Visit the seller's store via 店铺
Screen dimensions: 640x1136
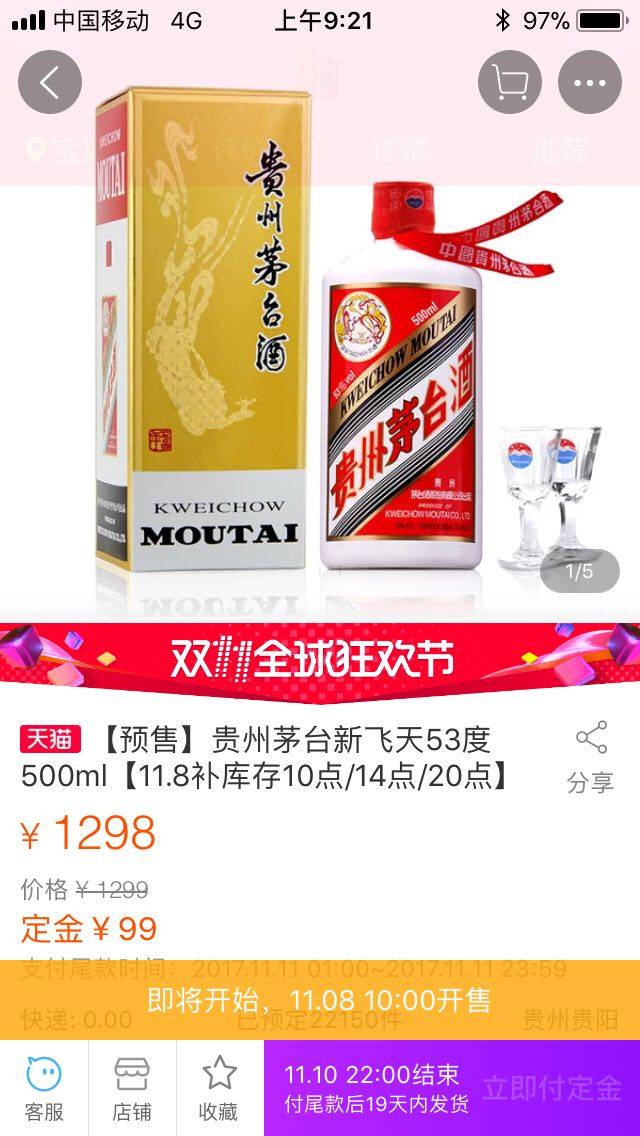coord(132,1088)
